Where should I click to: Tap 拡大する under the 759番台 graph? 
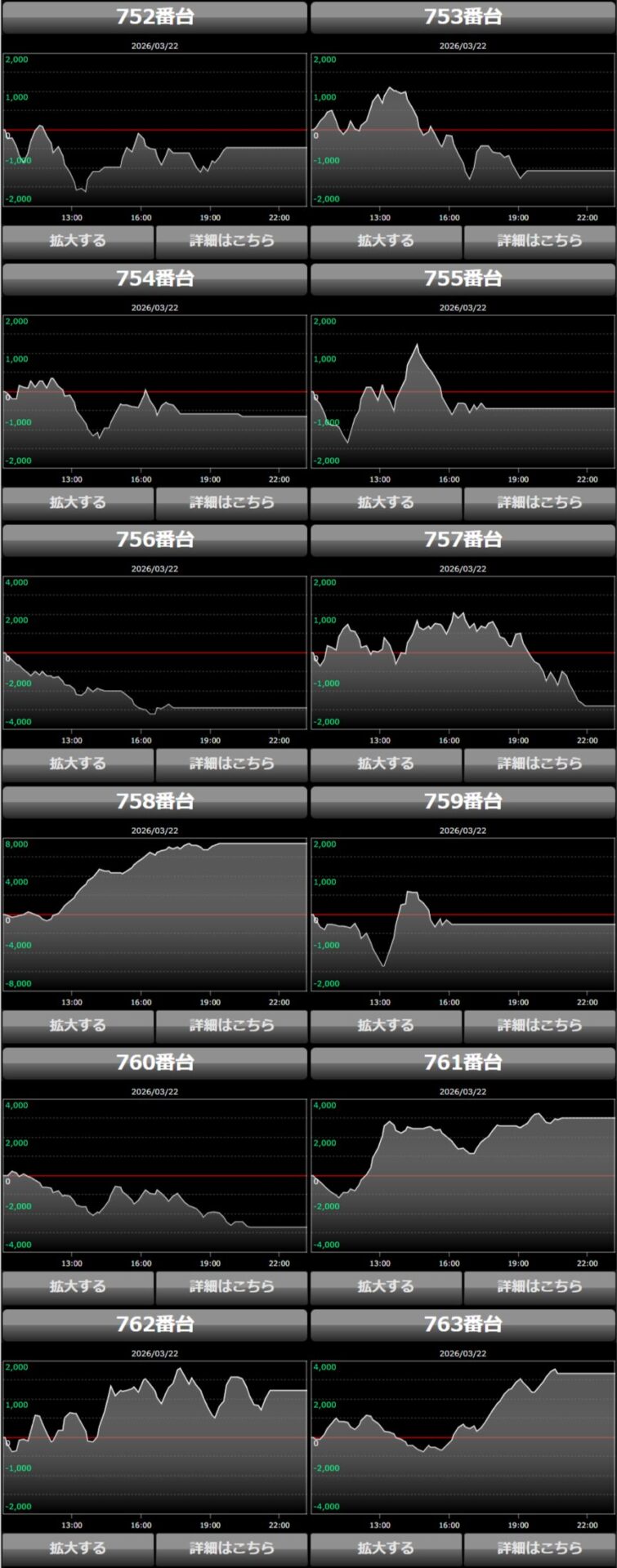386,1025
